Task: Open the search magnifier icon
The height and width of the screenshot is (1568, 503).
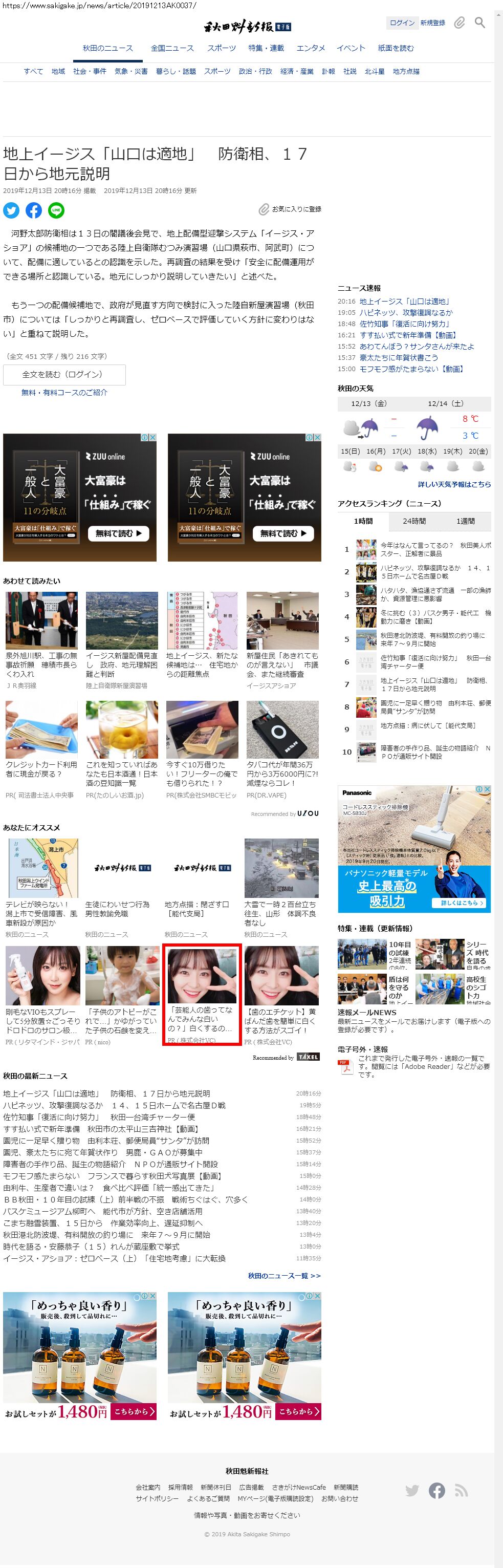Action: pyautogui.click(x=479, y=23)
